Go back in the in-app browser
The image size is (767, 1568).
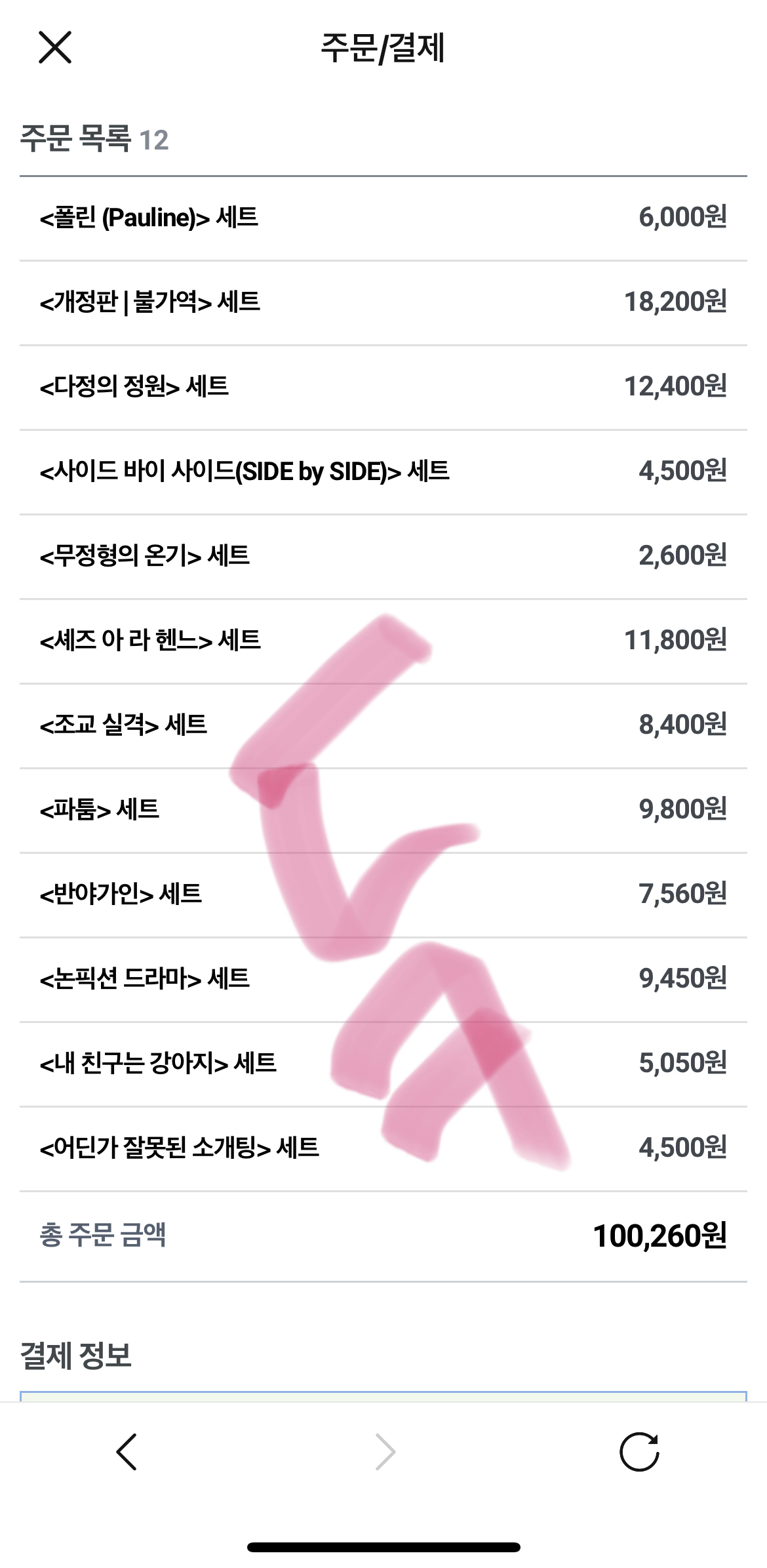pos(127,1452)
